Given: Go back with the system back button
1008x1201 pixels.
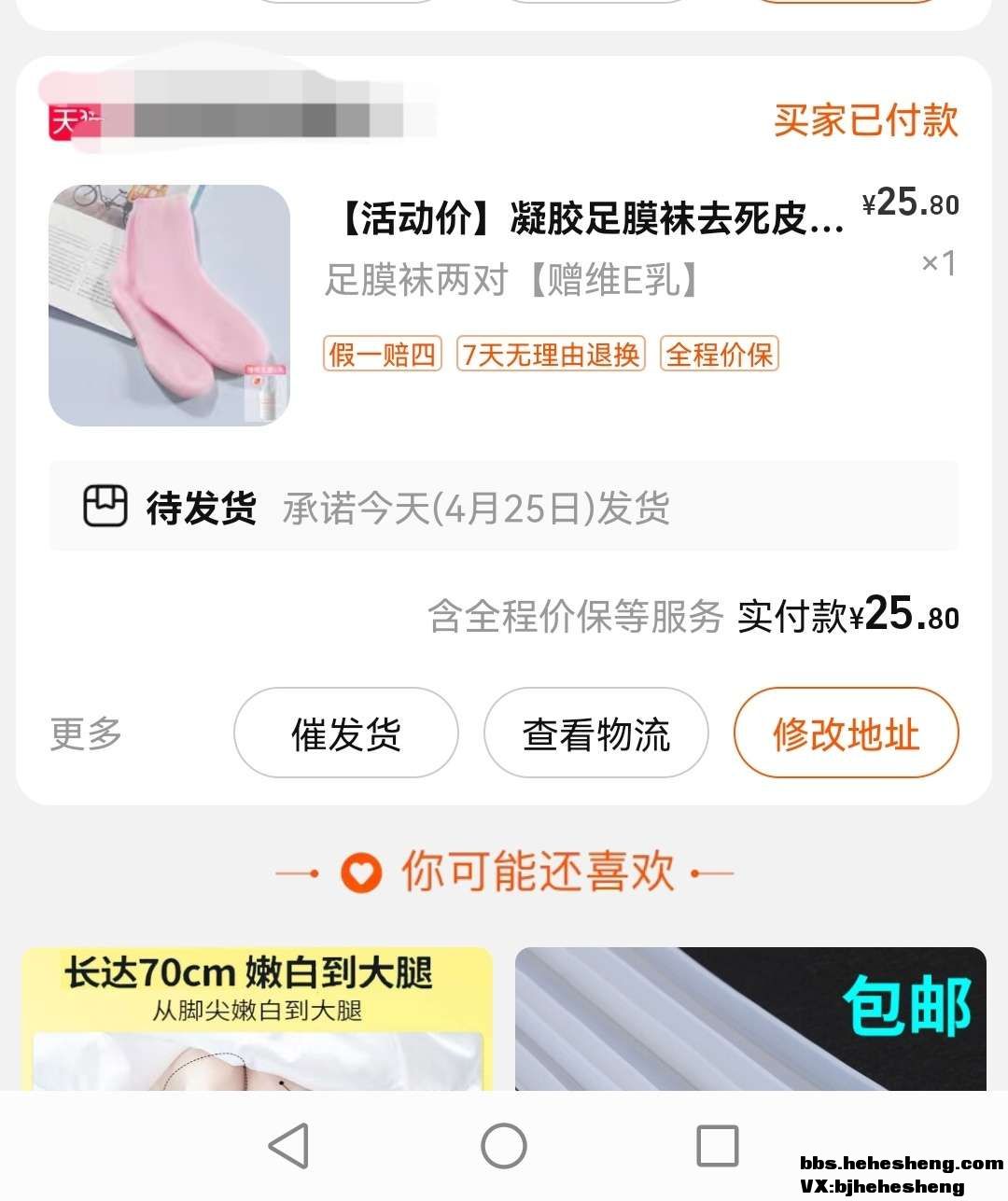Looking at the screenshot, I should 288,1145.
